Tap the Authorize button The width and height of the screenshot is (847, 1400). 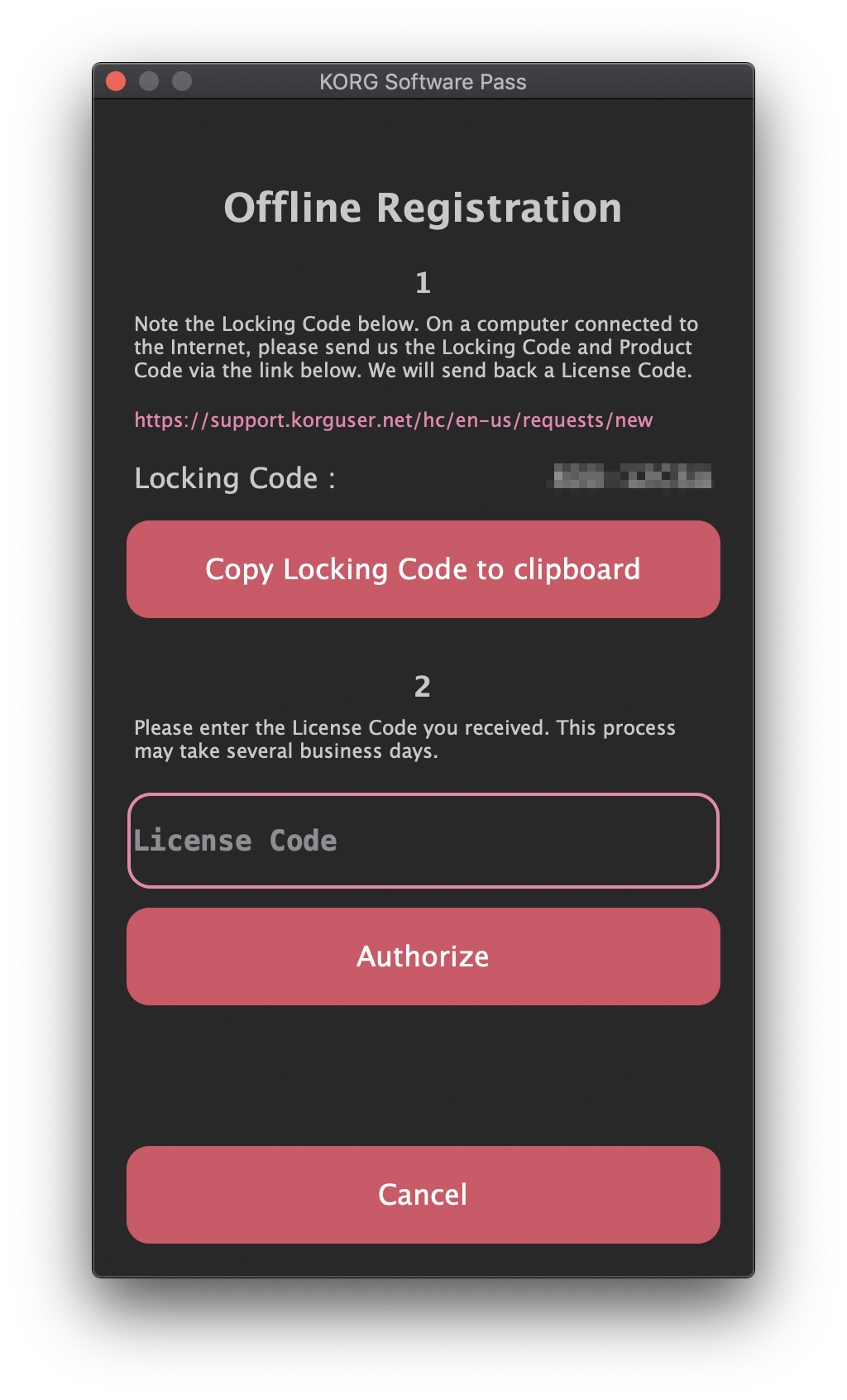pos(423,957)
